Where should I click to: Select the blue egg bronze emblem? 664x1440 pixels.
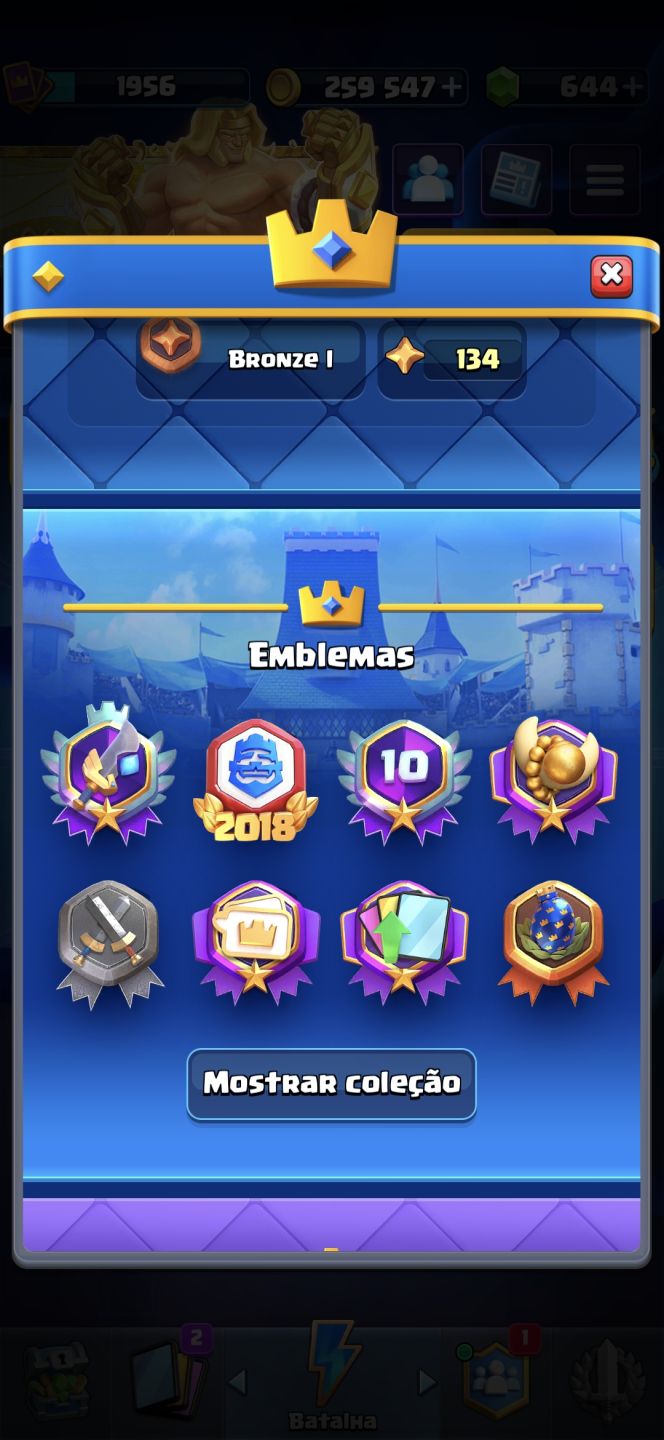pos(553,942)
